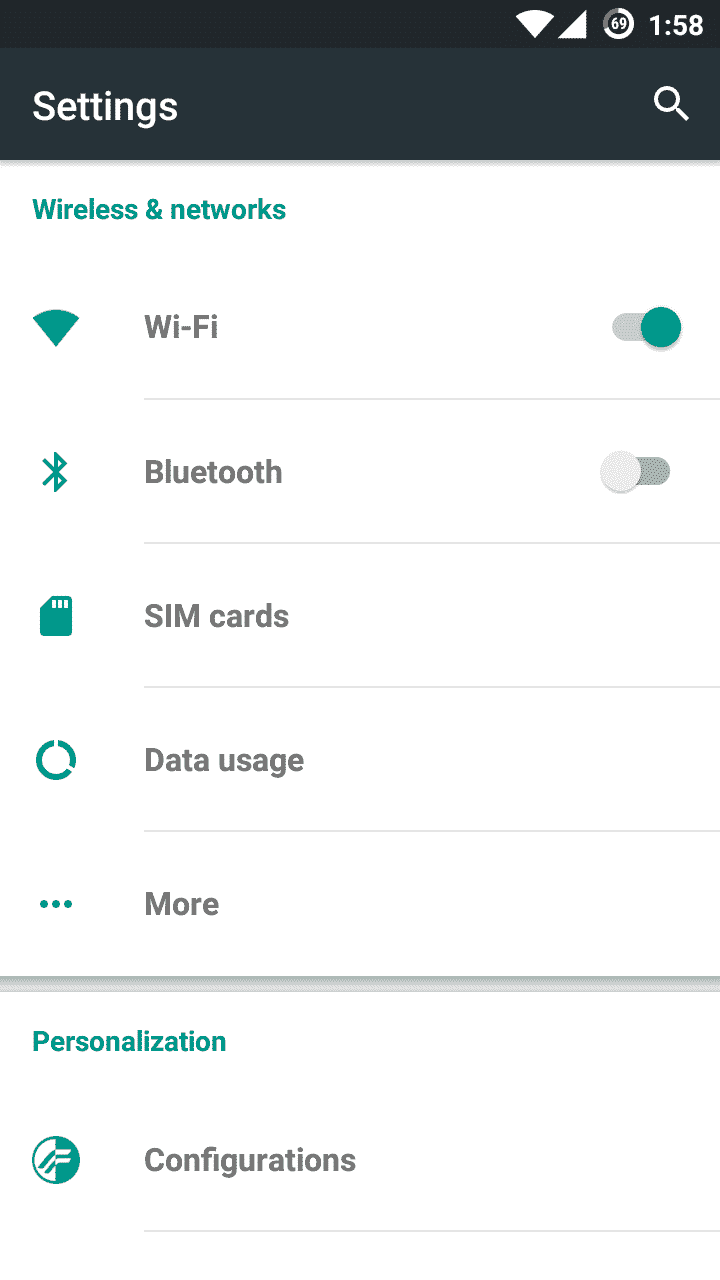Open SIM cards settings
720x1280 pixels.
coord(360,615)
